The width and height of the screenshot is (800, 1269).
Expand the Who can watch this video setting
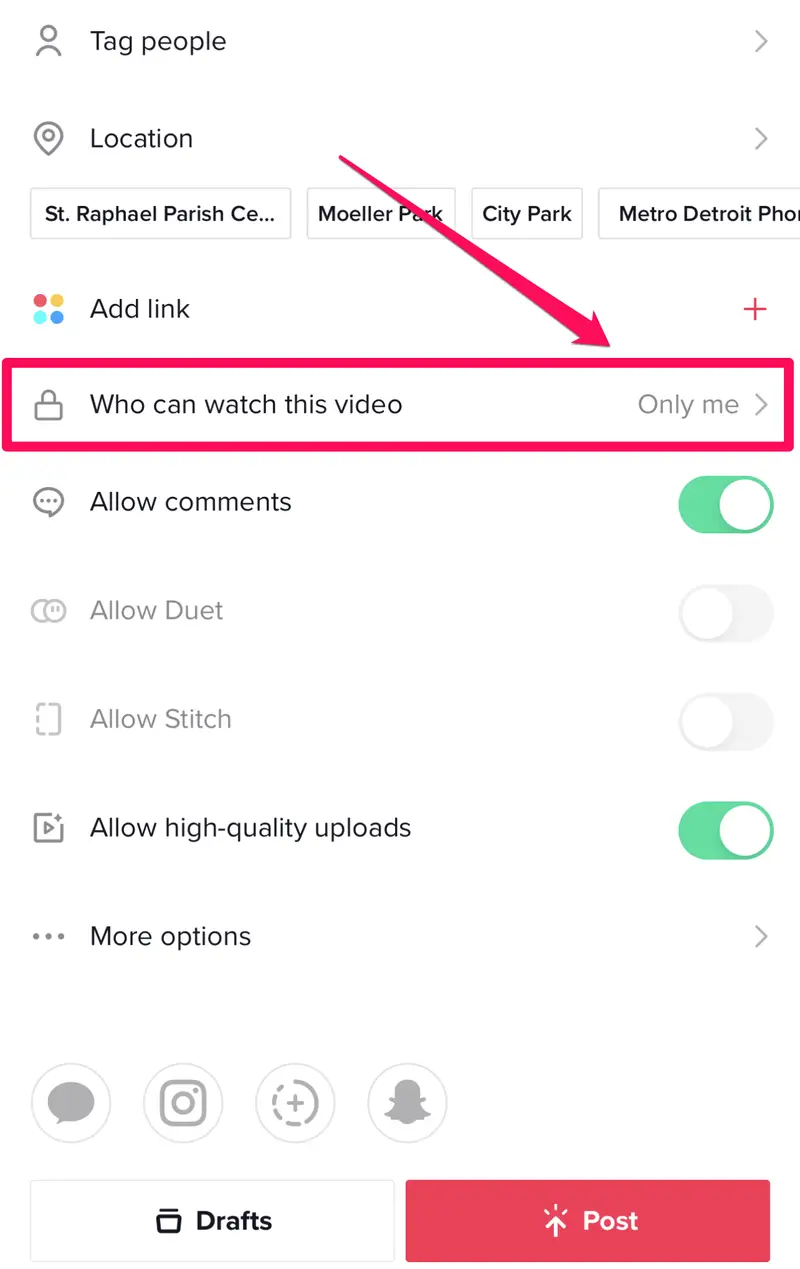coord(400,405)
